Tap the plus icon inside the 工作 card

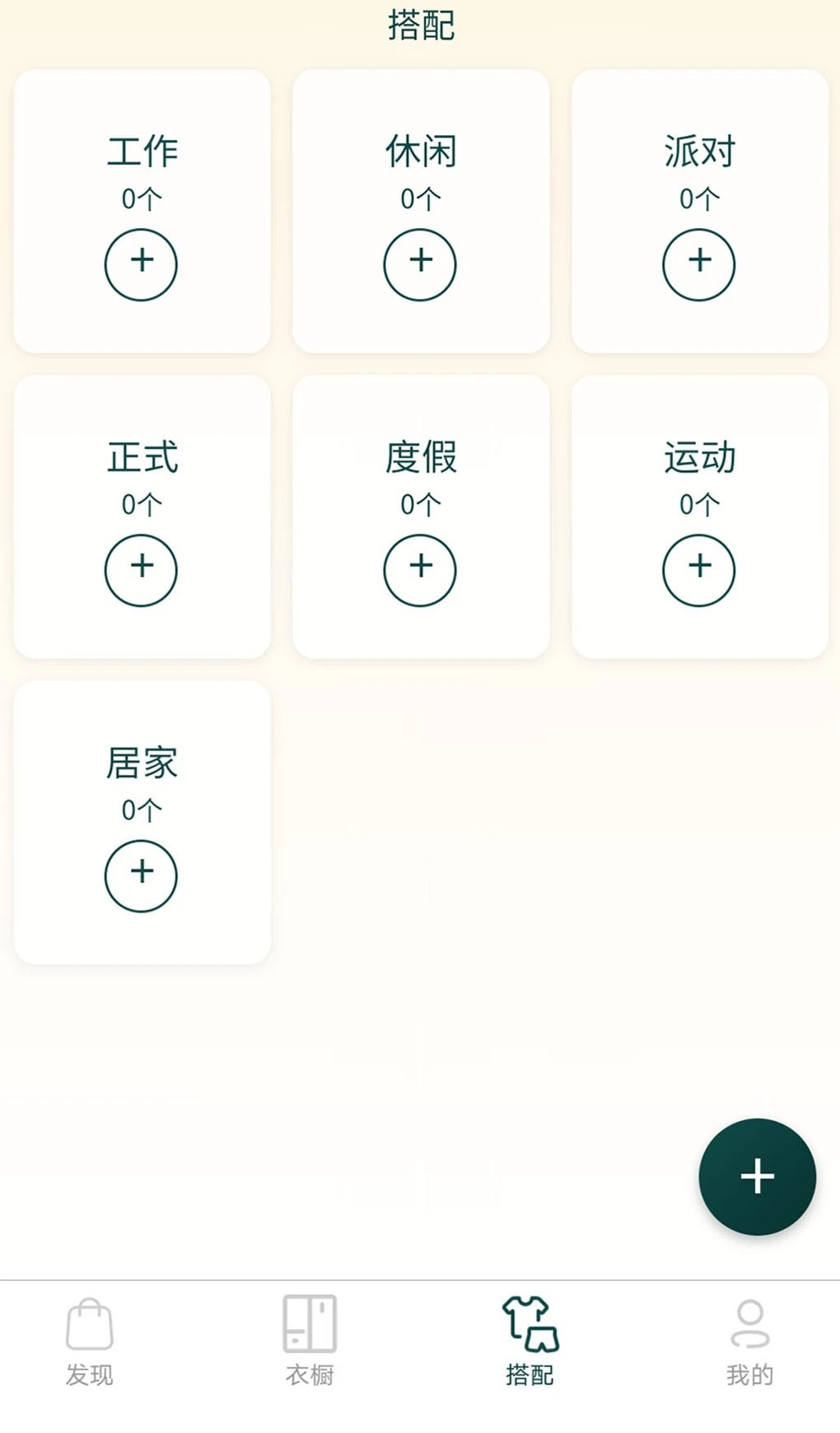[141, 264]
